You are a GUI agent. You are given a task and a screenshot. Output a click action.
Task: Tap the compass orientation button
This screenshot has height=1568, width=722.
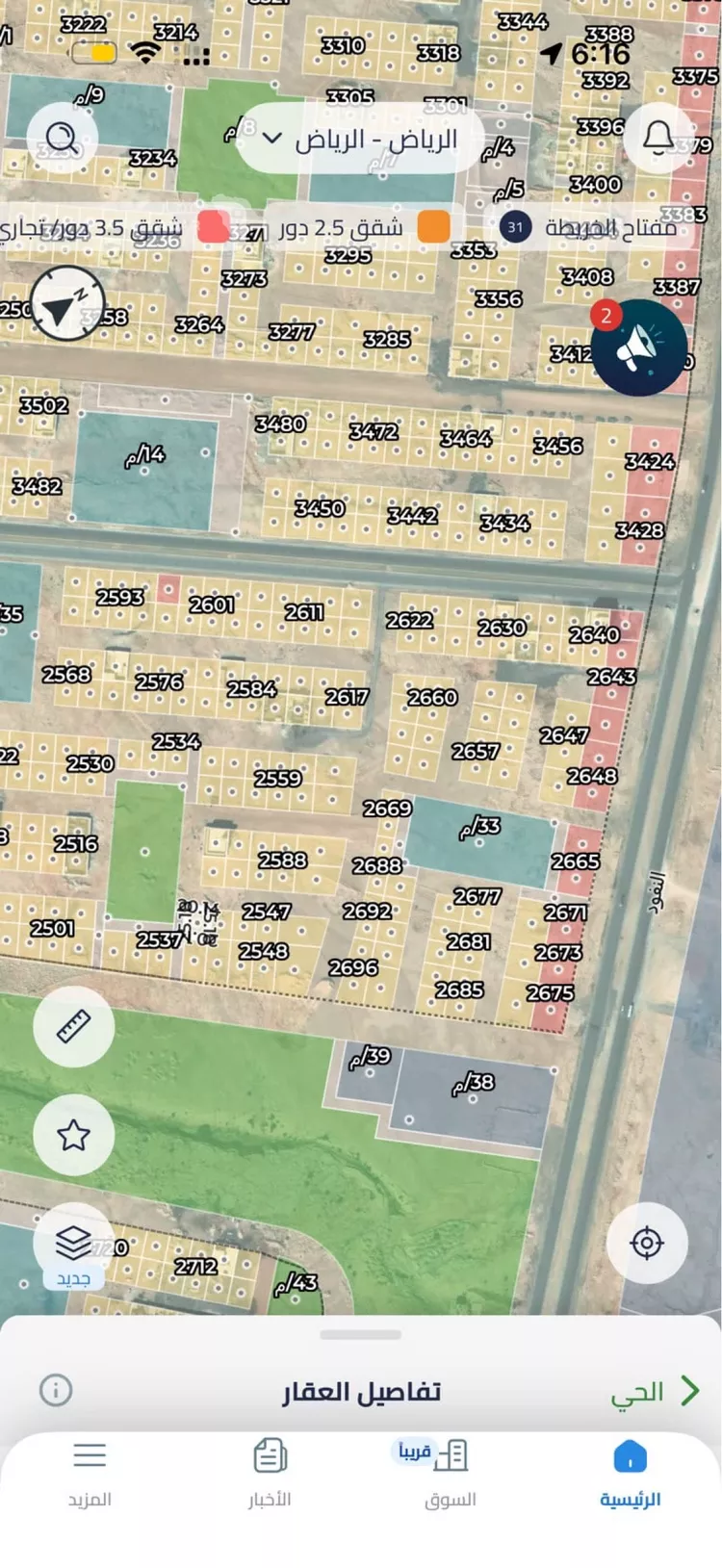click(x=67, y=303)
